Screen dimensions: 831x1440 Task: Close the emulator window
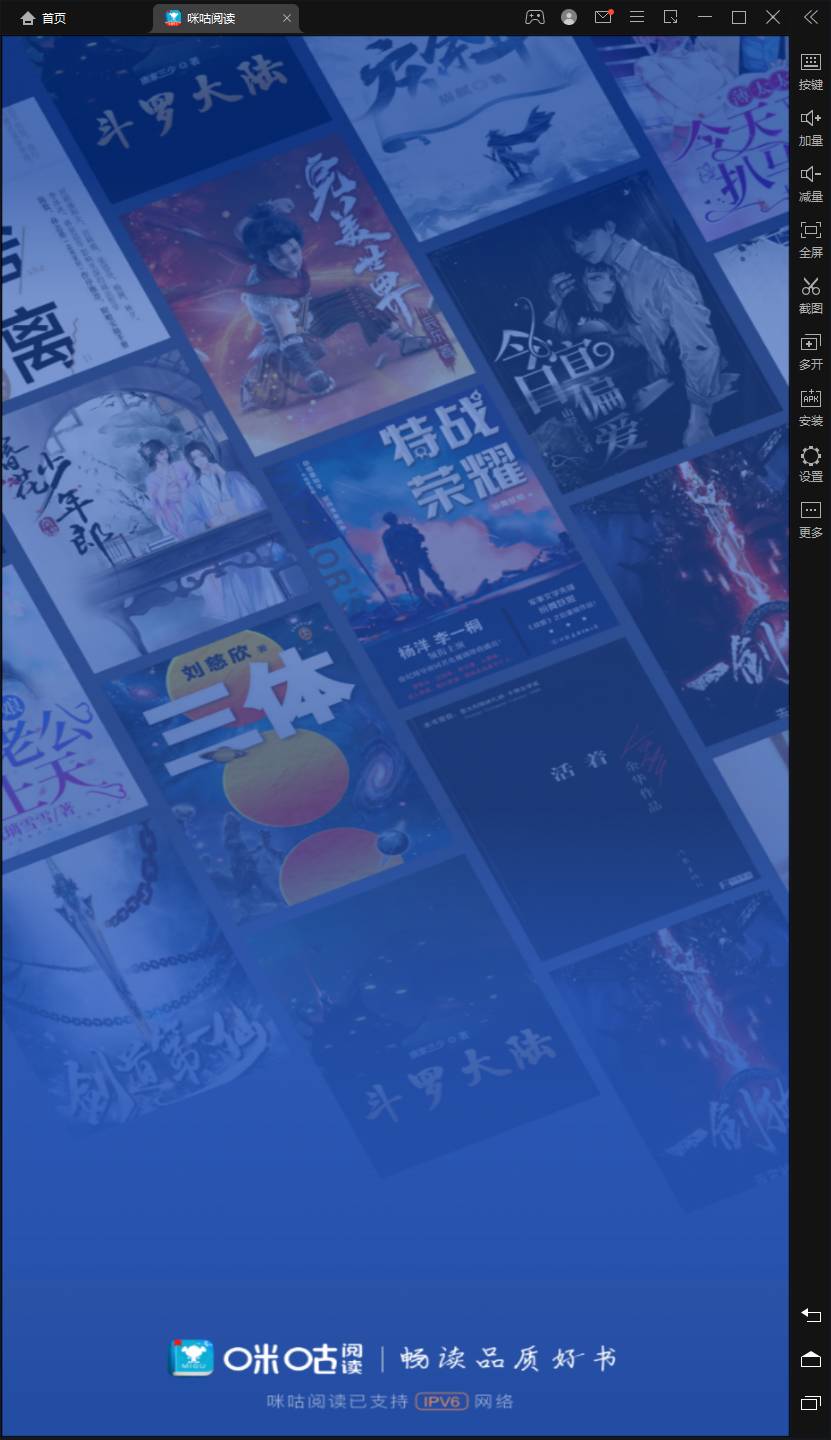point(773,17)
